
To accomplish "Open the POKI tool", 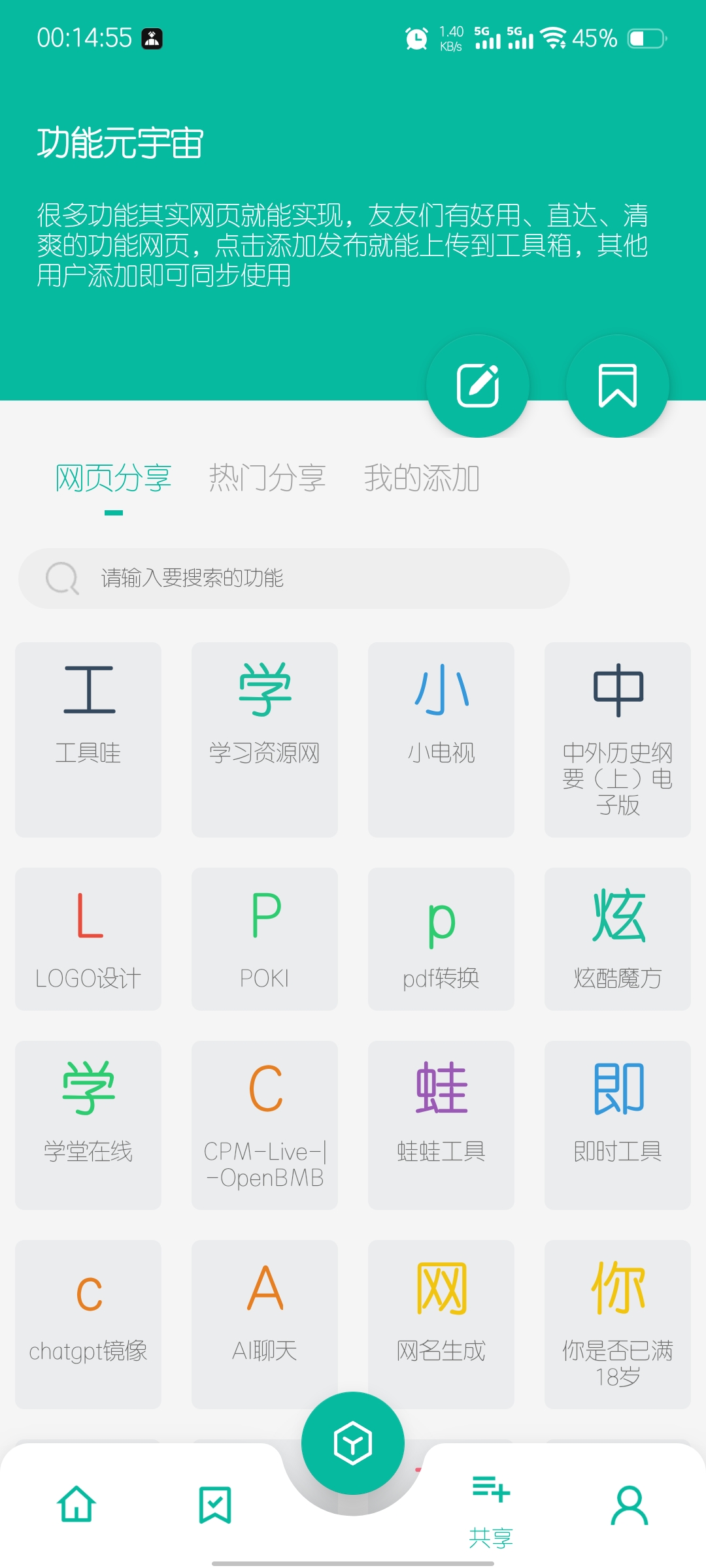I will 265,941.
